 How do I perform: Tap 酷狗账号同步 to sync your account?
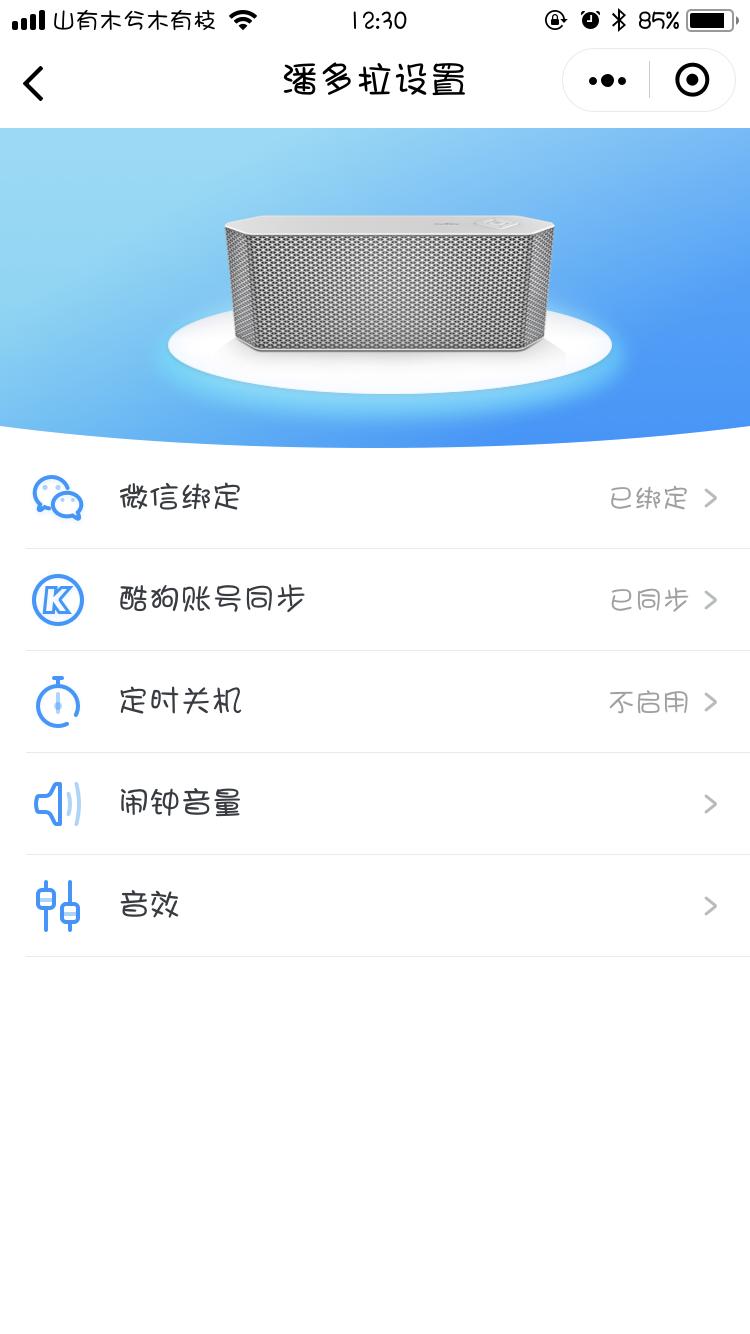pos(212,599)
